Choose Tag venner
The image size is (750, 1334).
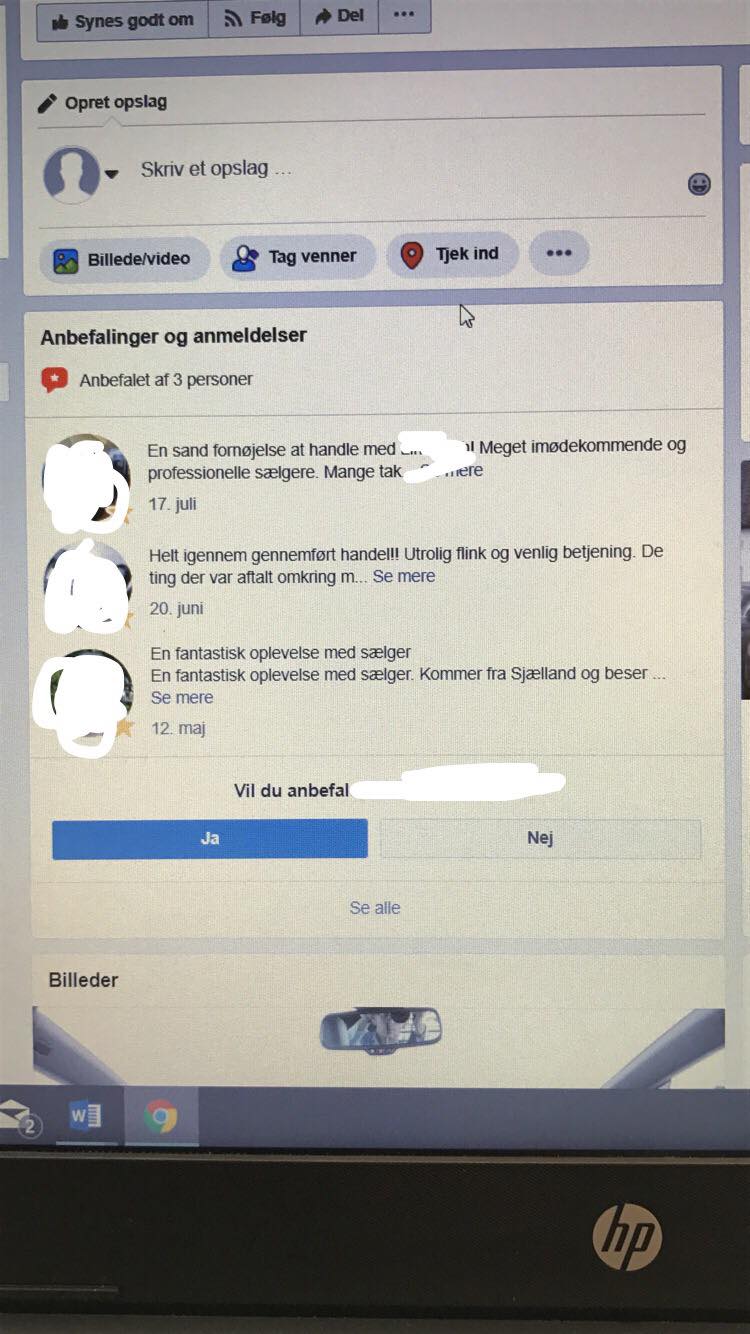297,257
